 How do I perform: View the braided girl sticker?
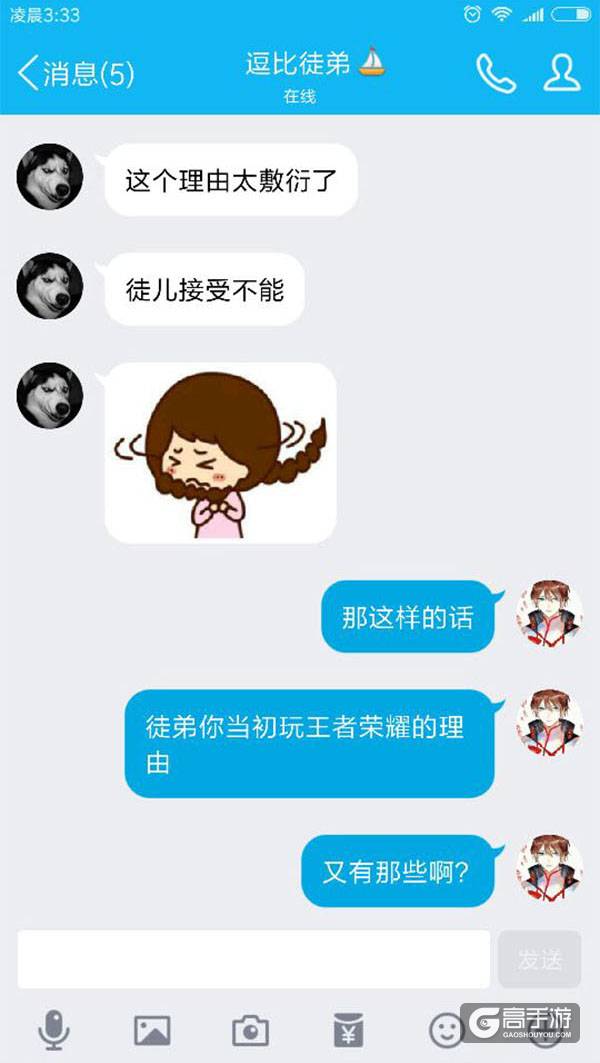(x=220, y=453)
